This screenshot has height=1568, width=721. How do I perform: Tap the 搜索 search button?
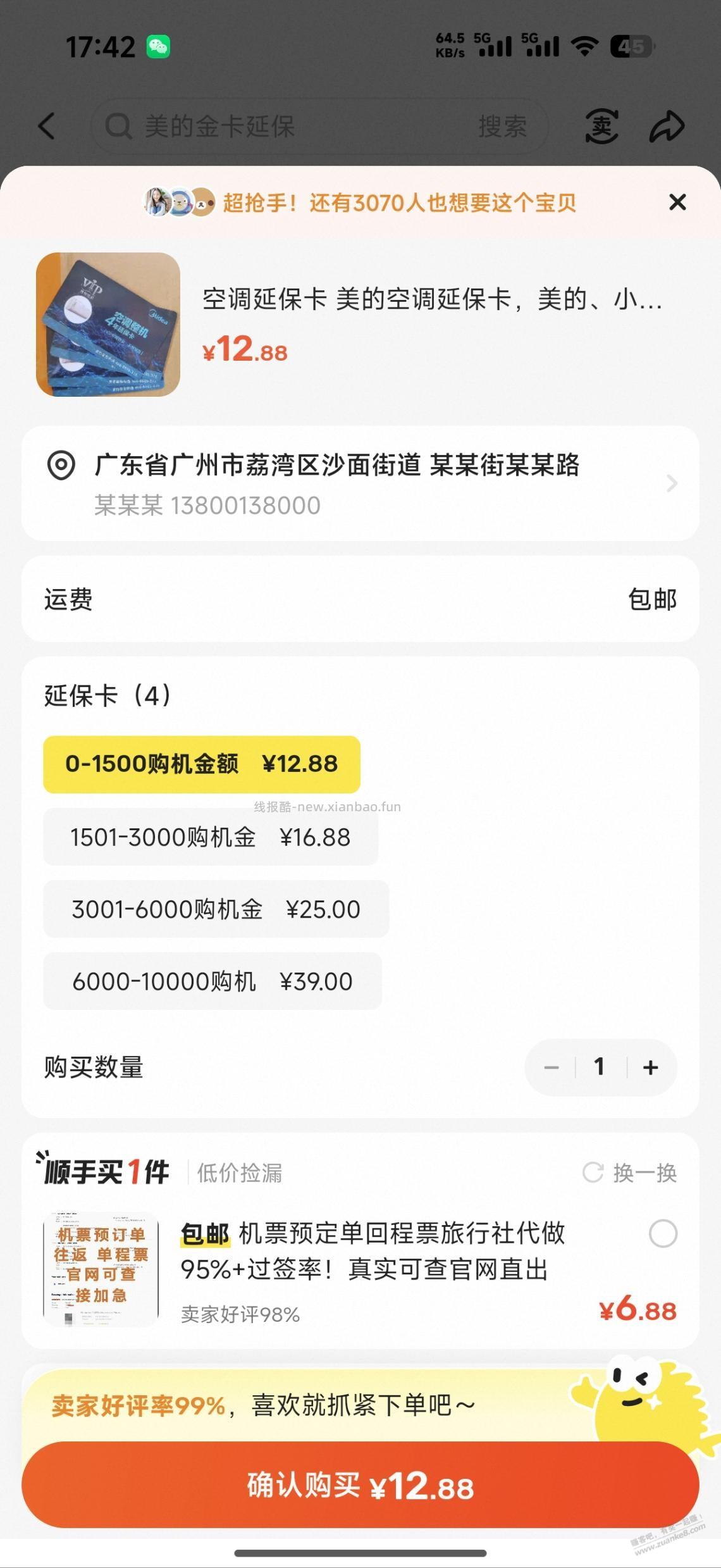coord(503,126)
